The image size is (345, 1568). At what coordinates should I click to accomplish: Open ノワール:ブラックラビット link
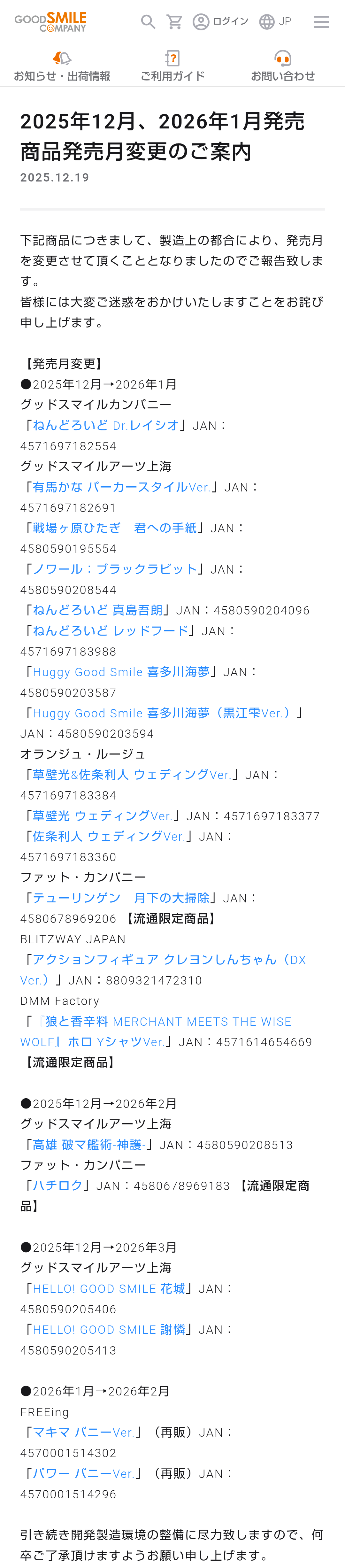114,569
